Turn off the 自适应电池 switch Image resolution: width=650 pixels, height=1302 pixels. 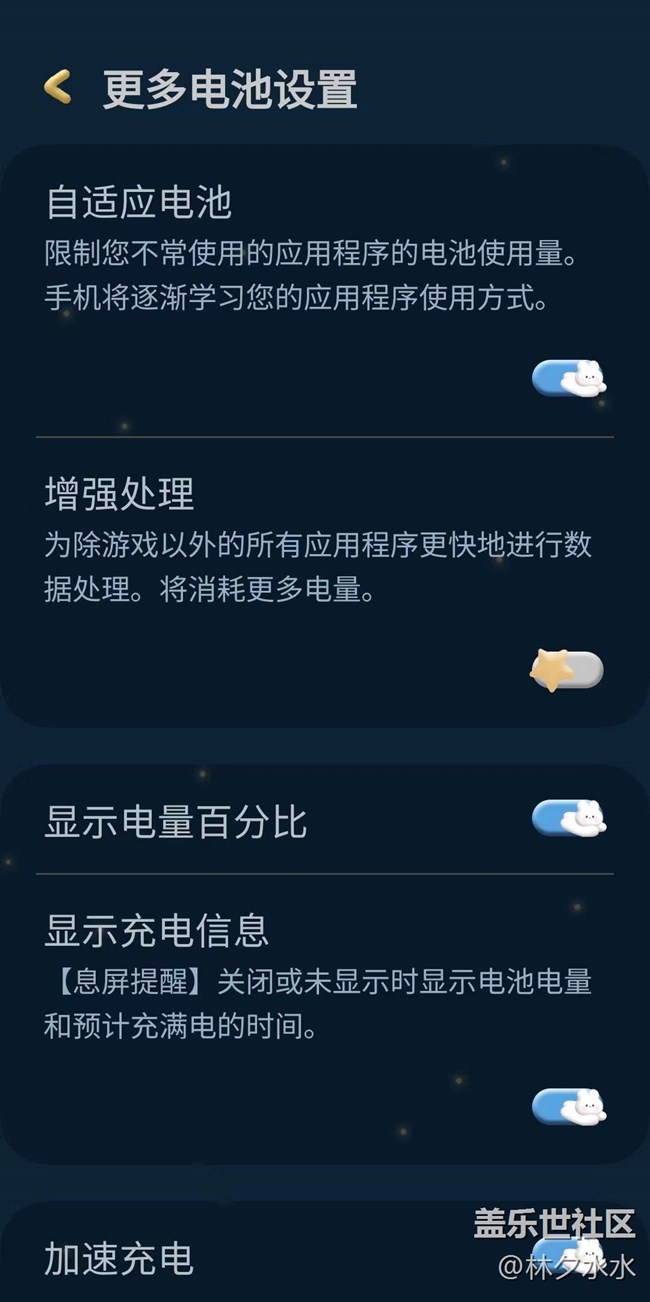tap(568, 379)
